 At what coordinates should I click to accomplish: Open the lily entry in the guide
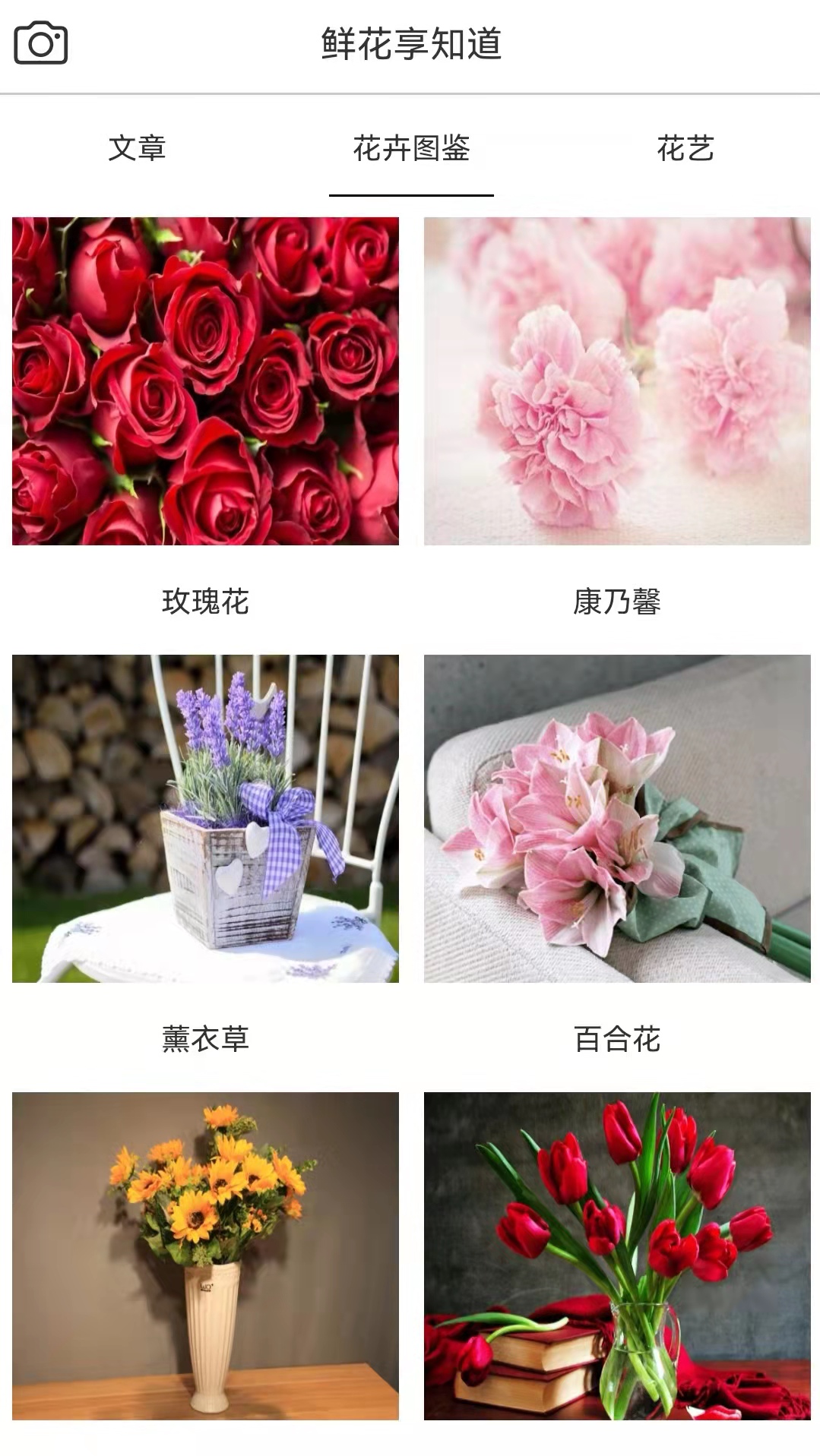pyautogui.click(x=616, y=820)
